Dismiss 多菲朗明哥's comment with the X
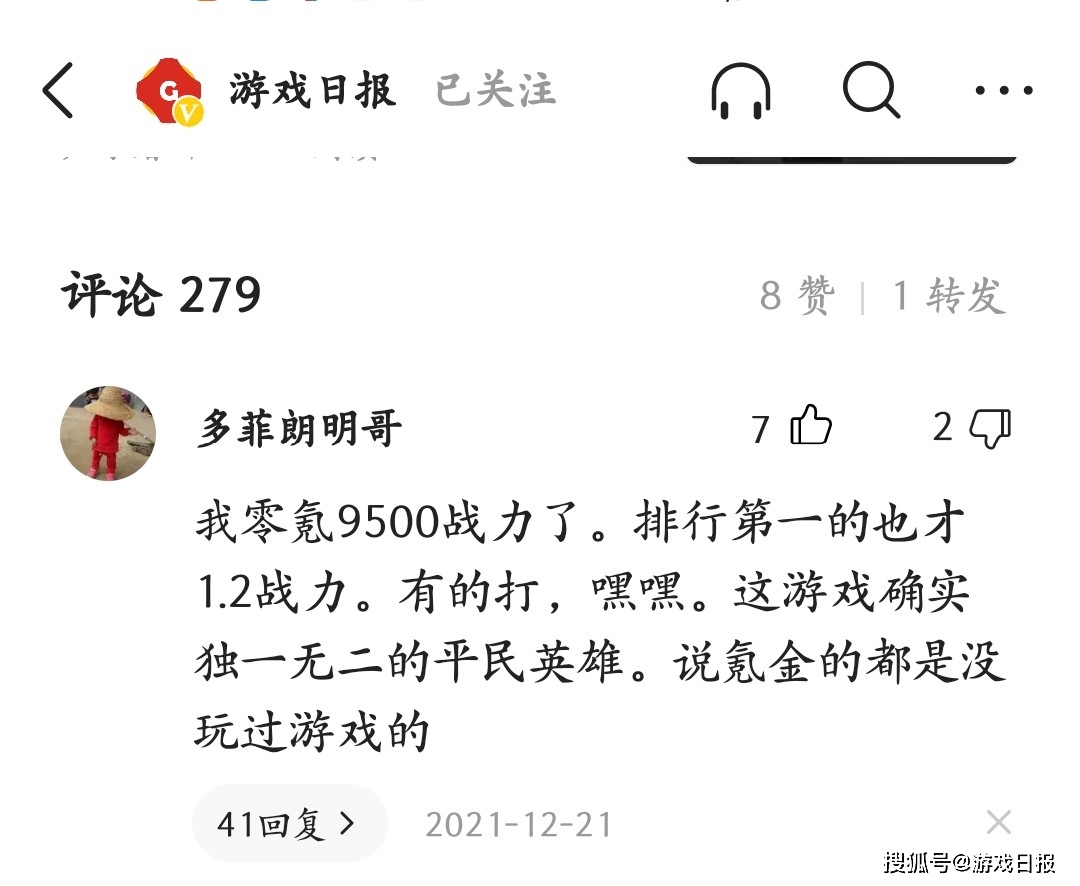Viewport: 1080px width, 886px height. 998,823
